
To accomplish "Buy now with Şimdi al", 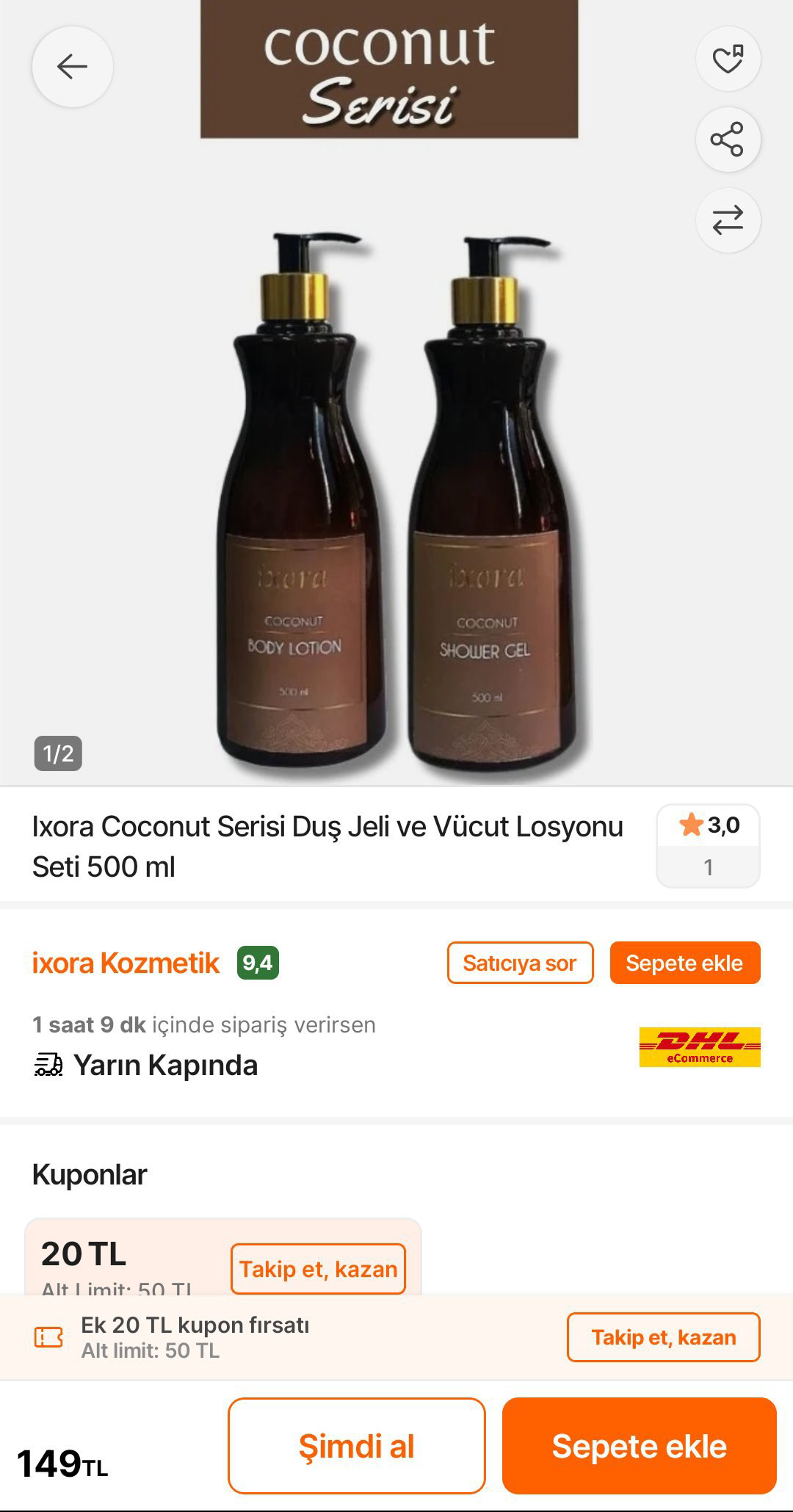I will [356, 1446].
